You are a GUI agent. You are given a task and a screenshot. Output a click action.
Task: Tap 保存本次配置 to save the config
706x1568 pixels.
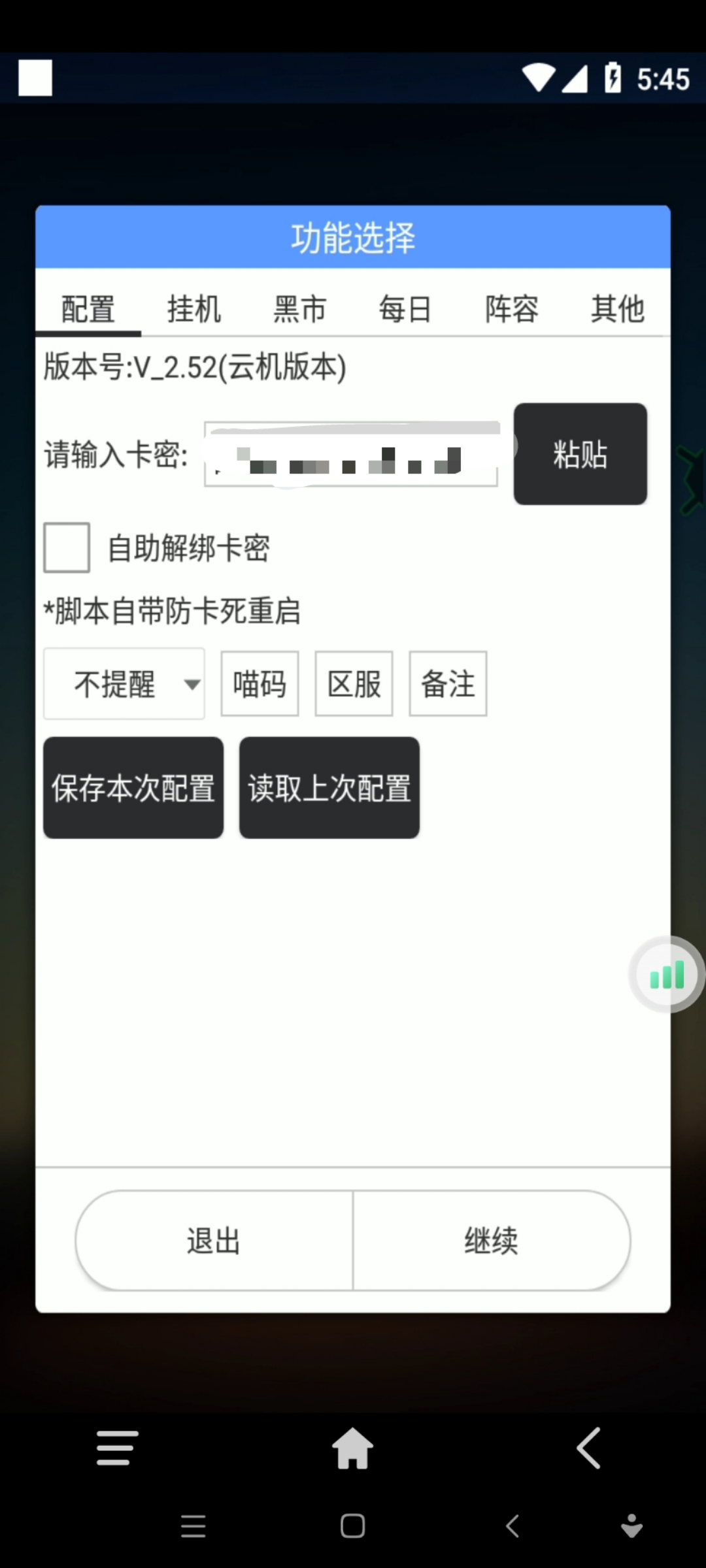click(133, 788)
